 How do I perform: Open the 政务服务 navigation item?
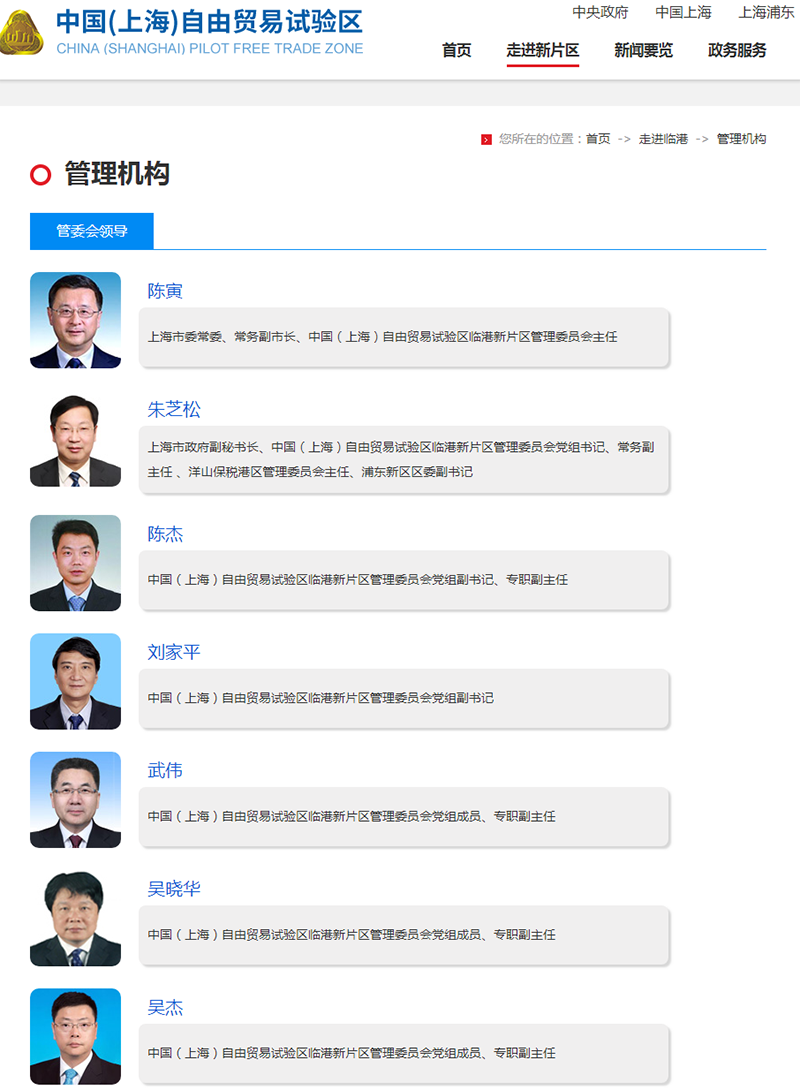737,50
